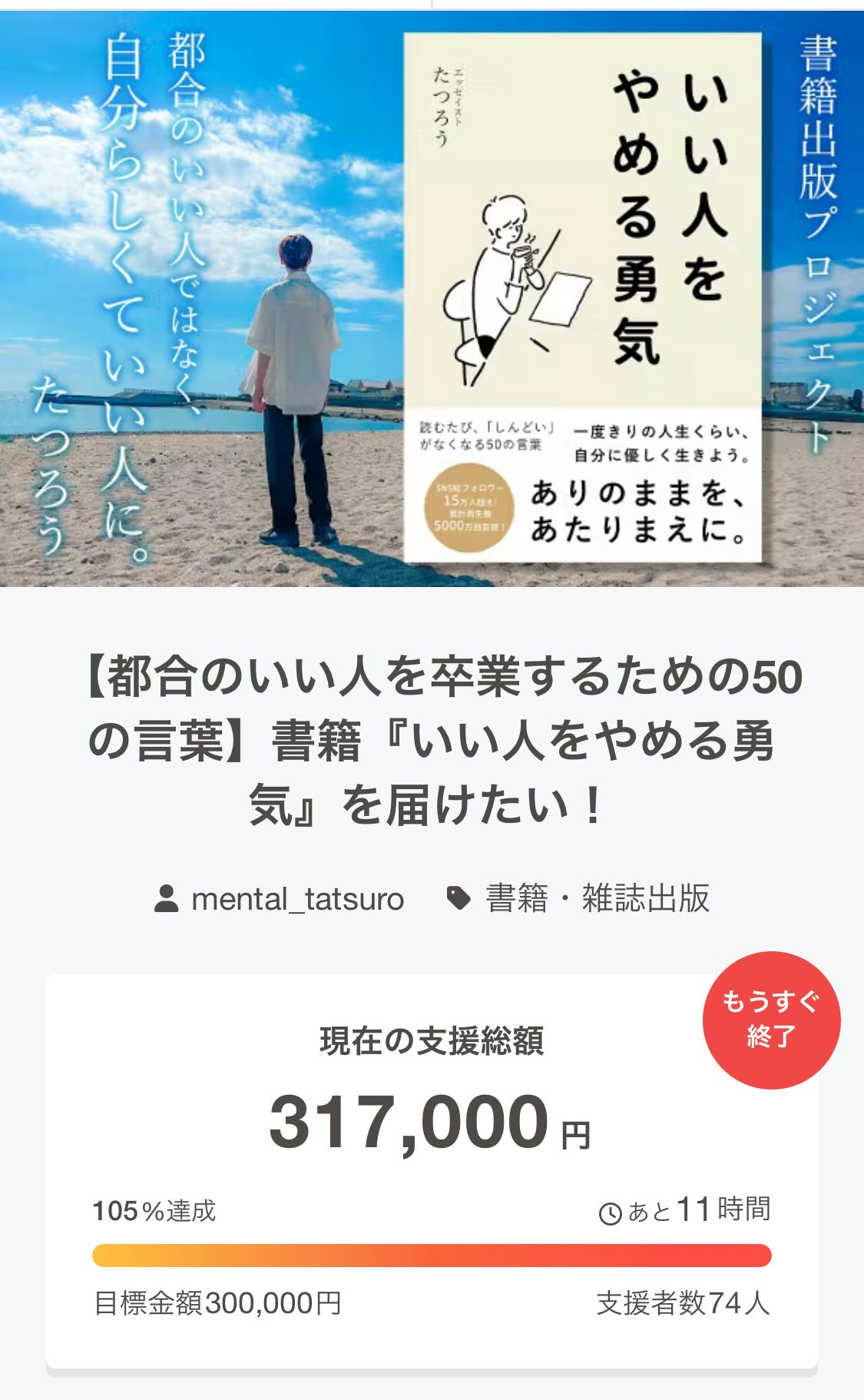
Task: Open the mental_tatsuro owner profile
Action: point(296,898)
